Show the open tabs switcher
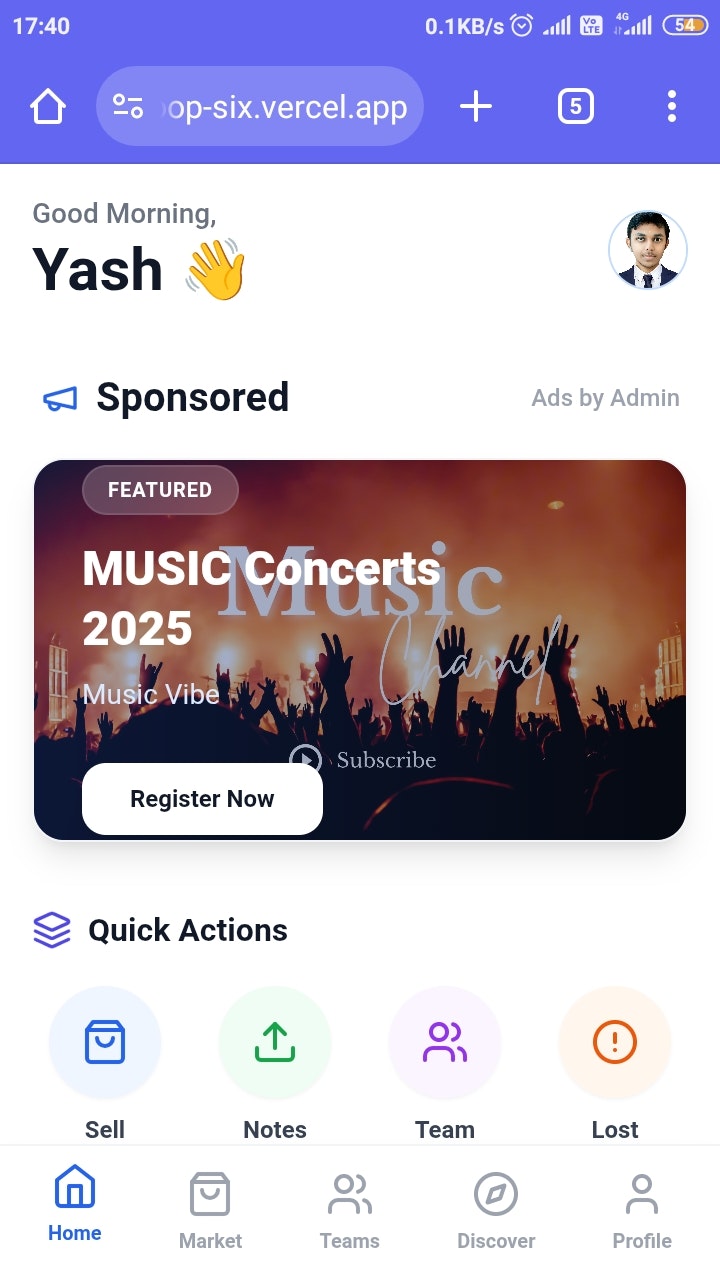 pos(575,106)
